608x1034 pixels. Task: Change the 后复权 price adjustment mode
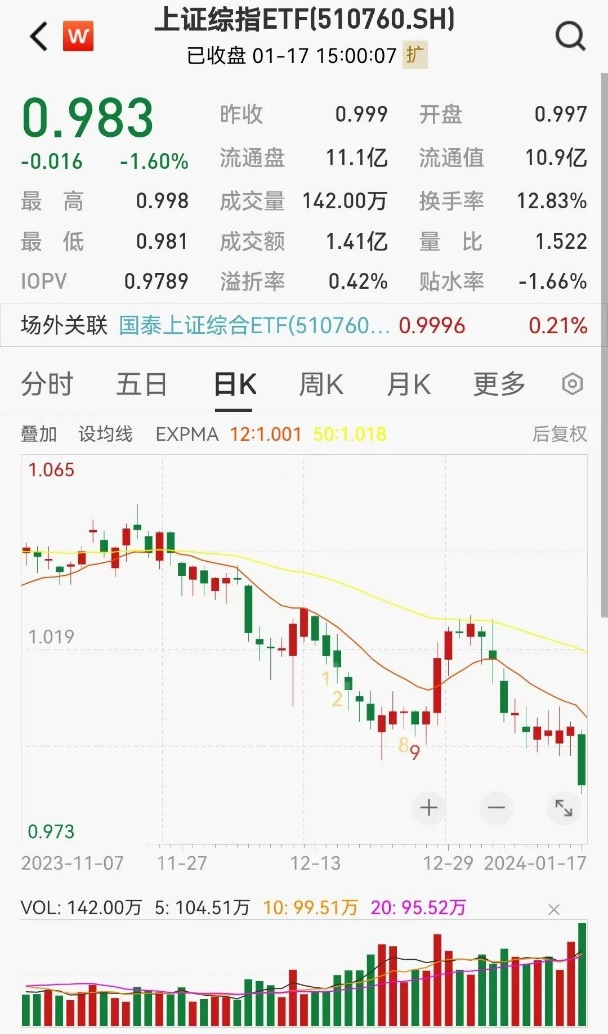559,434
